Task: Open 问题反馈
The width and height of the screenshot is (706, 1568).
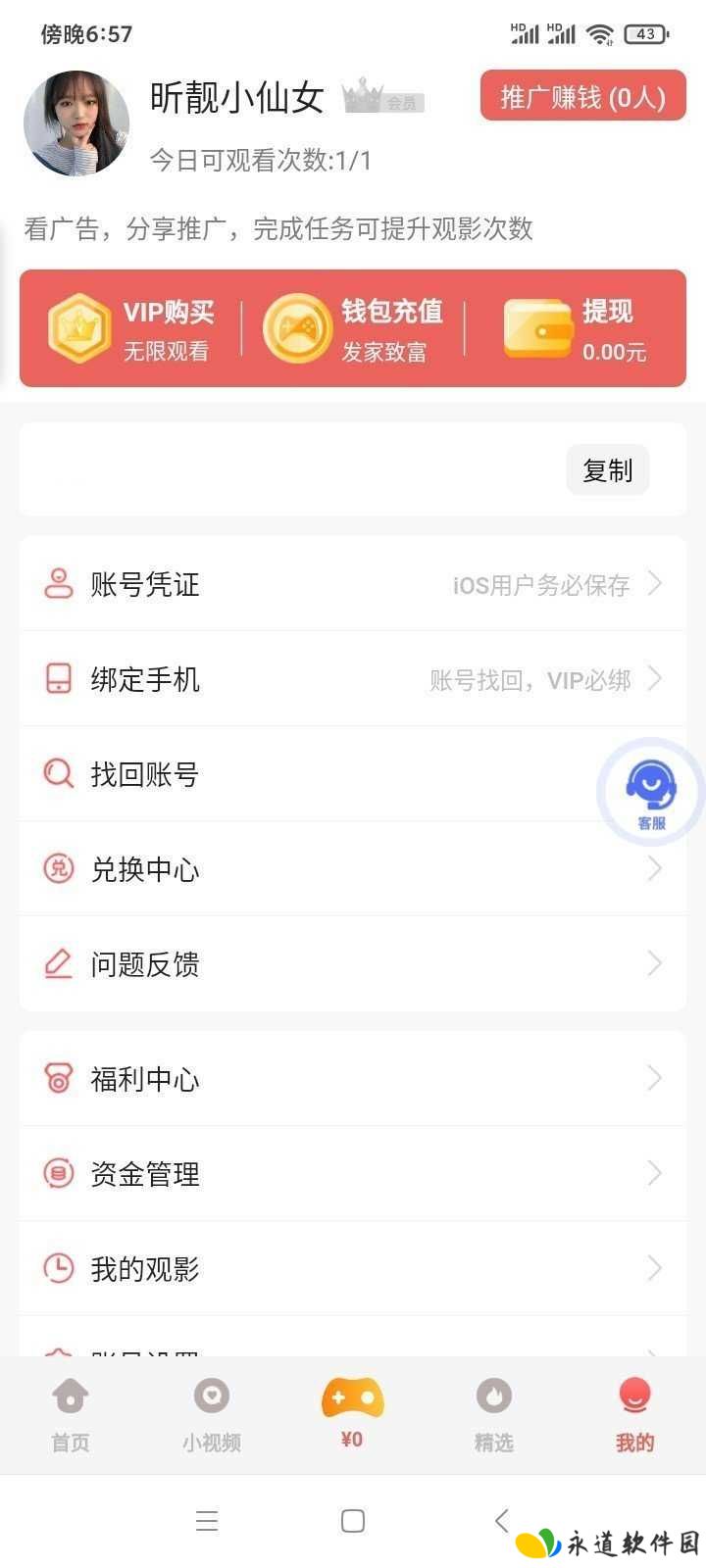Action: click(x=353, y=964)
